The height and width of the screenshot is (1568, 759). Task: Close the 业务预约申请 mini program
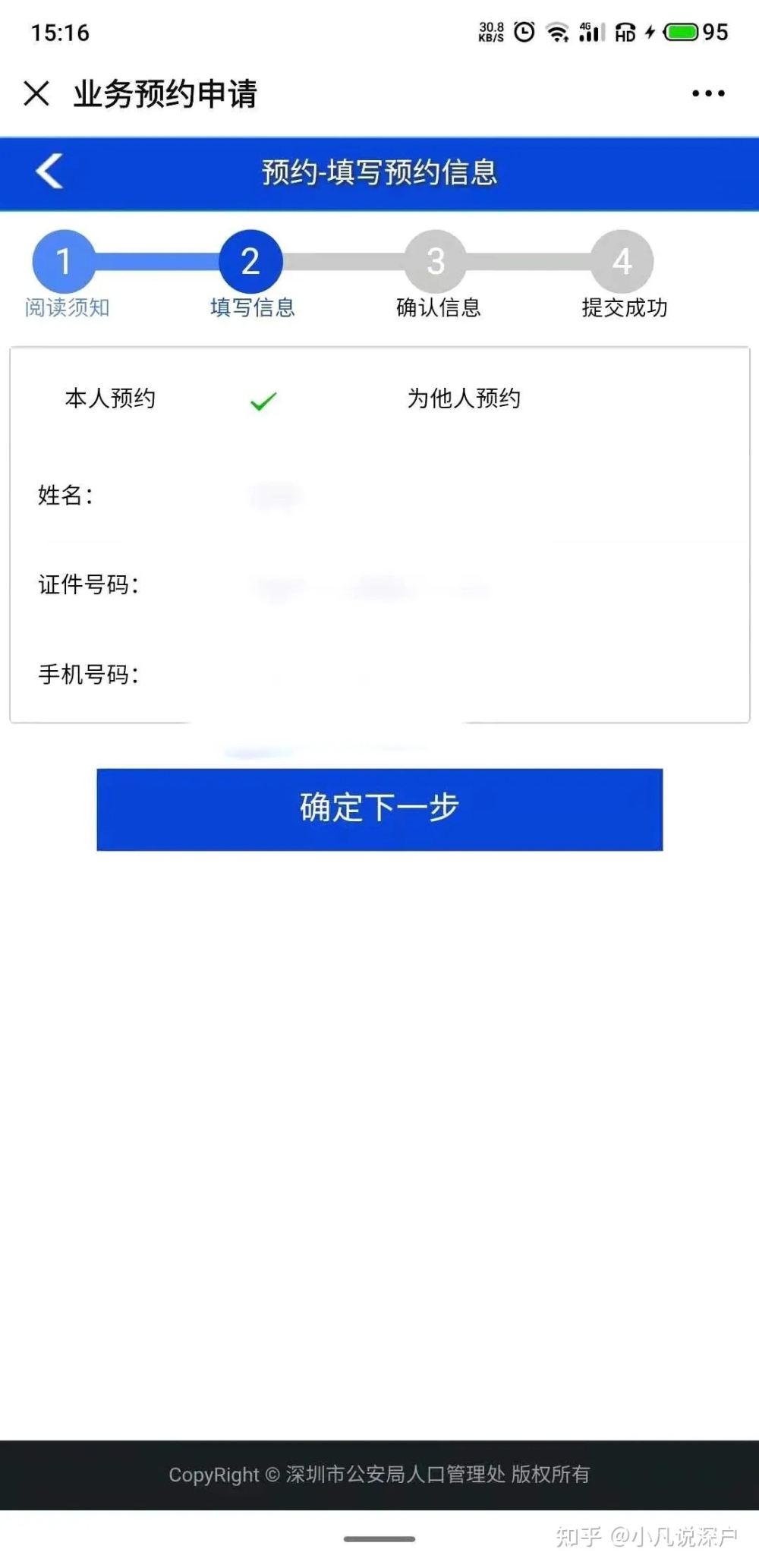[x=36, y=93]
